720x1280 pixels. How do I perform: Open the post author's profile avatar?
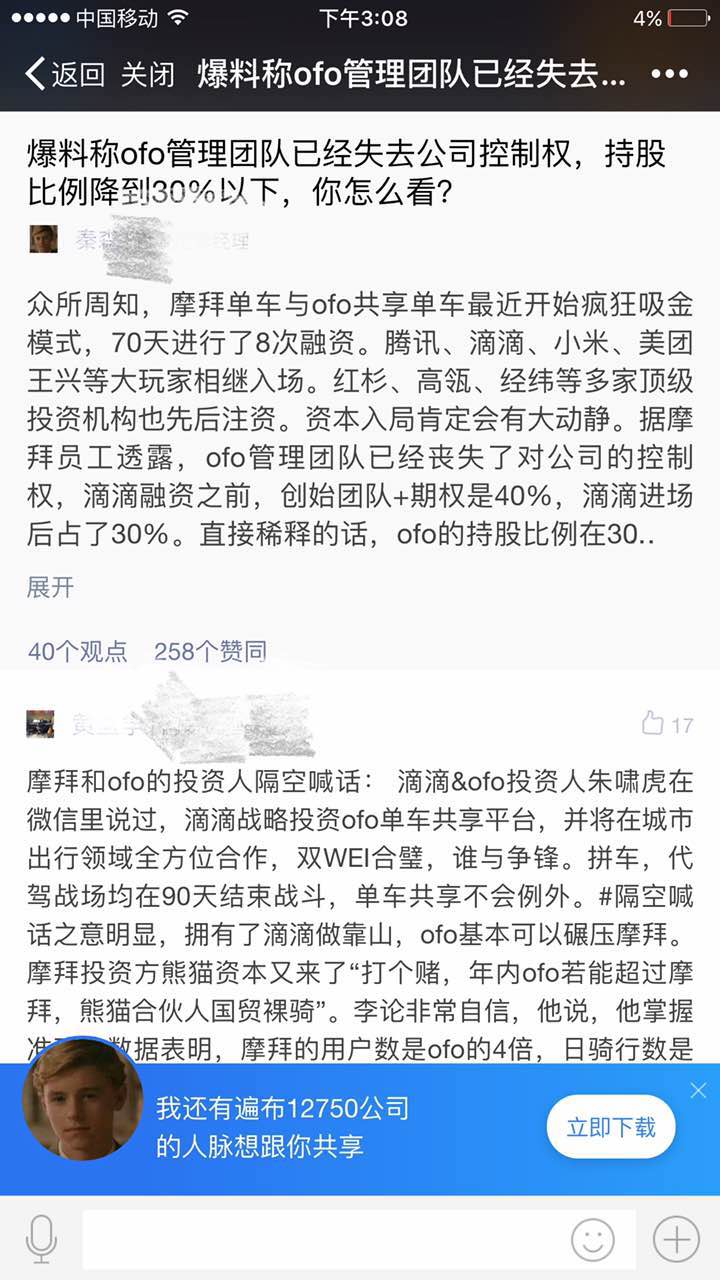43,239
